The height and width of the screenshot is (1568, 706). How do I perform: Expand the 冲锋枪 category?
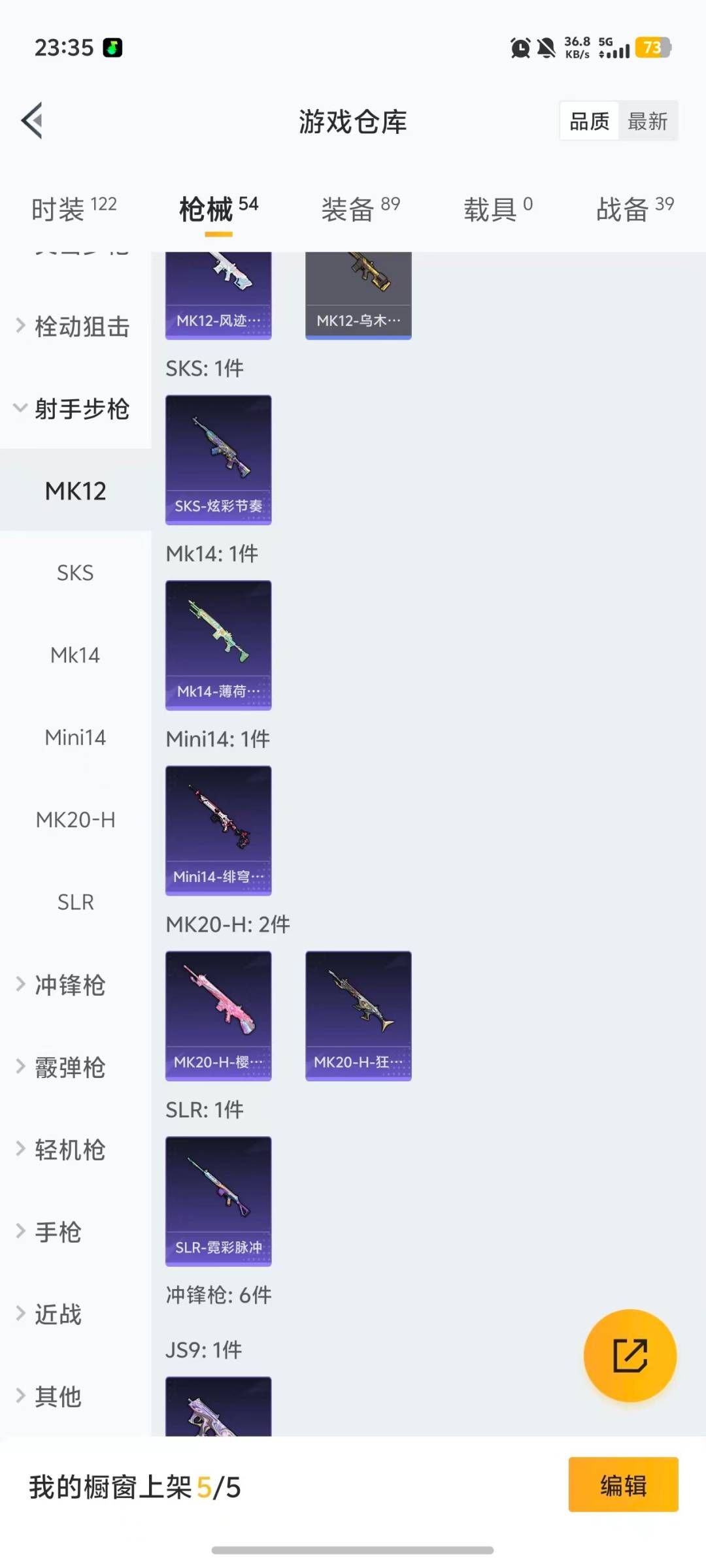pos(68,985)
